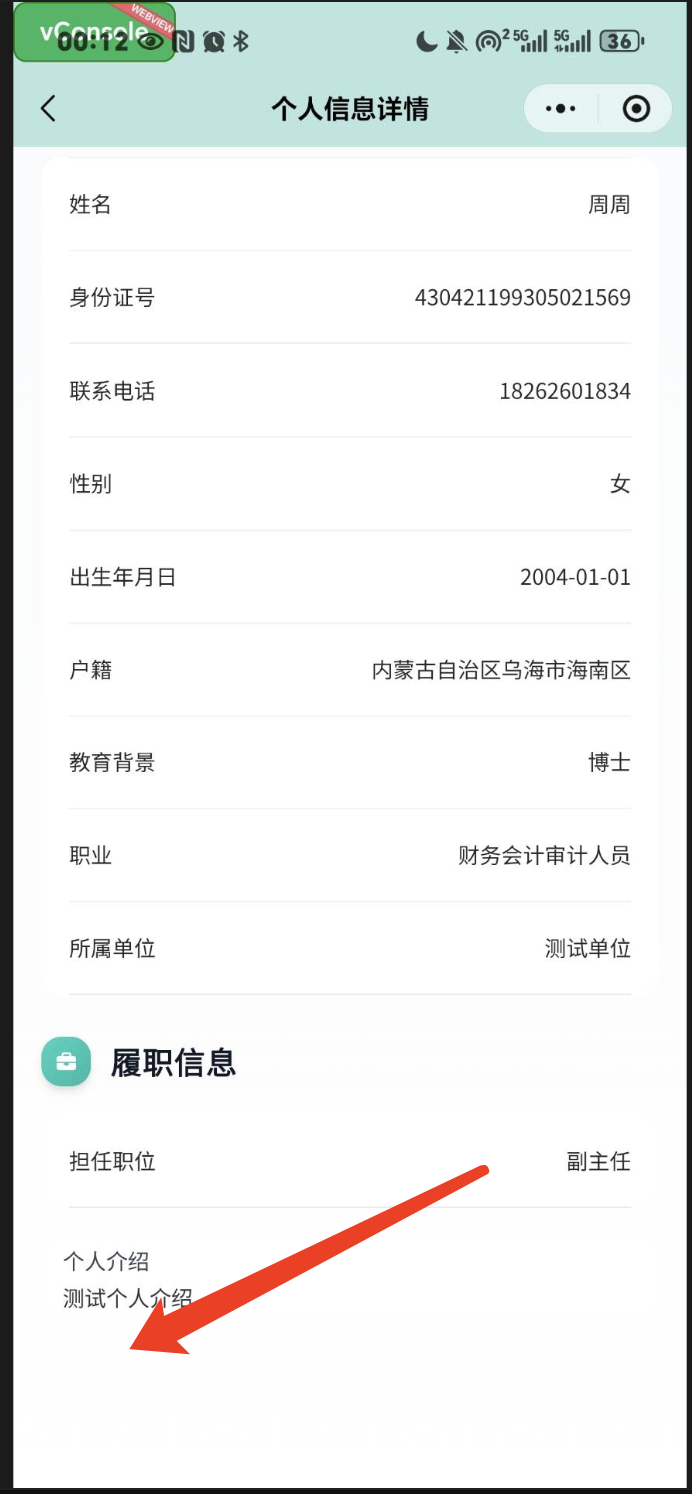The image size is (692, 1494).
Task: Open the green vConsole debug button
Action: (94, 32)
